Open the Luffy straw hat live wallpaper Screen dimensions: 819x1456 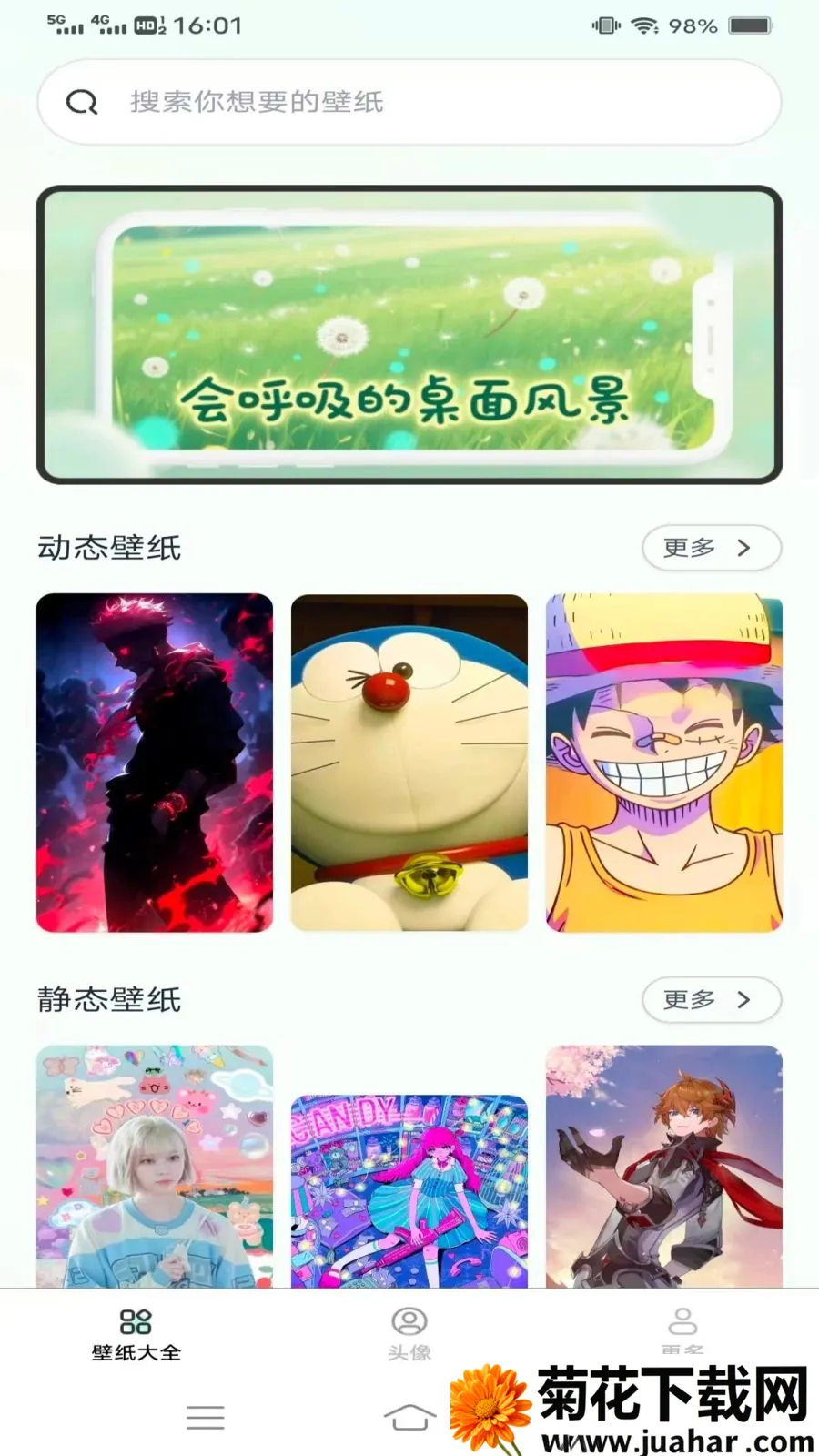tap(664, 763)
